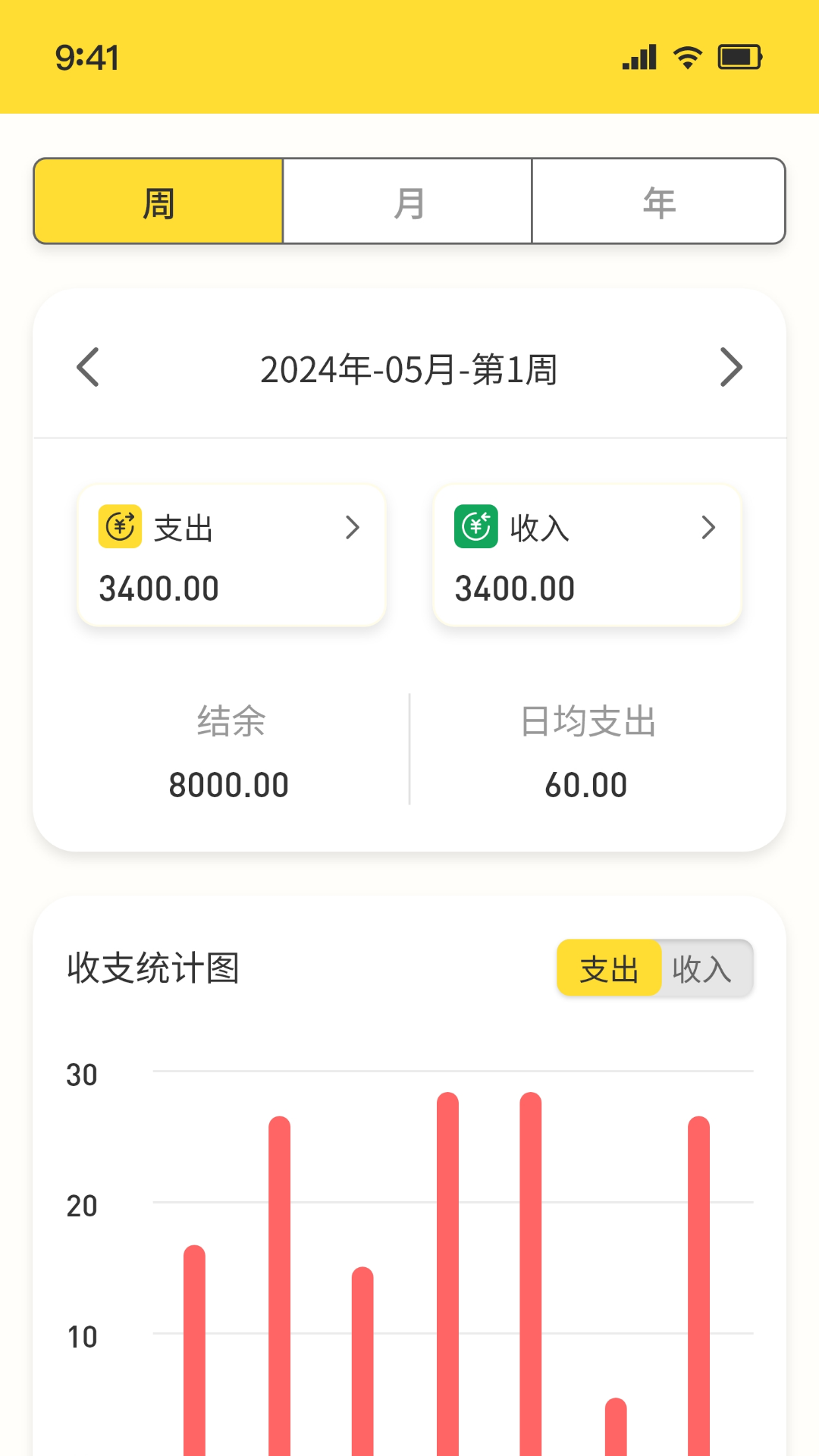Open income details via 收入 chevron
This screenshot has width=819, height=1456.
pyautogui.click(x=709, y=527)
